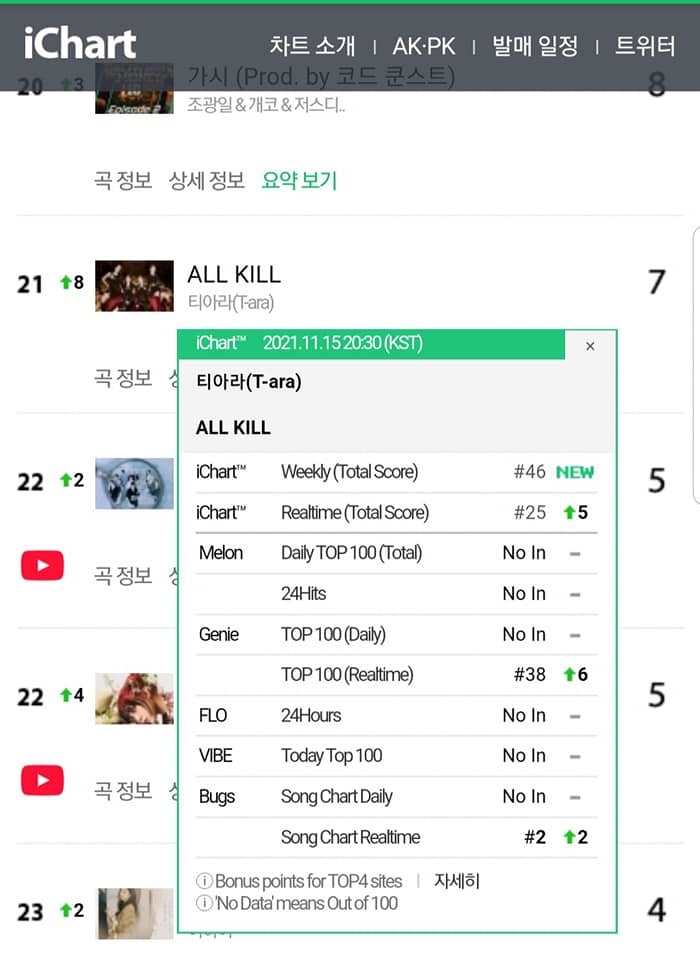The width and height of the screenshot is (700, 960).
Task: Open 곡 정보 under the ALL KILL song
Action: click(x=122, y=378)
